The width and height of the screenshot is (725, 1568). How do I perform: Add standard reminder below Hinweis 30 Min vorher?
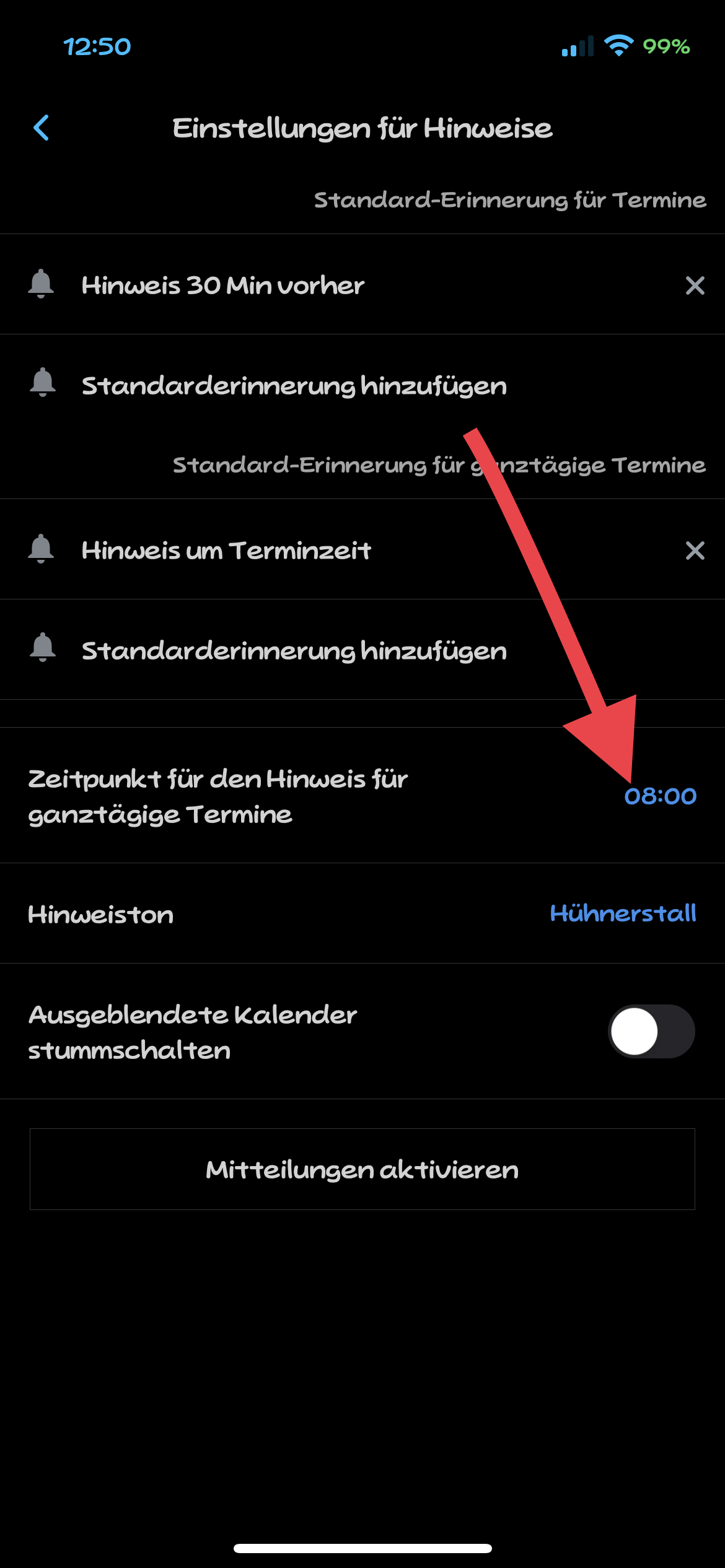pyautogui.click(x=294, y=386)
